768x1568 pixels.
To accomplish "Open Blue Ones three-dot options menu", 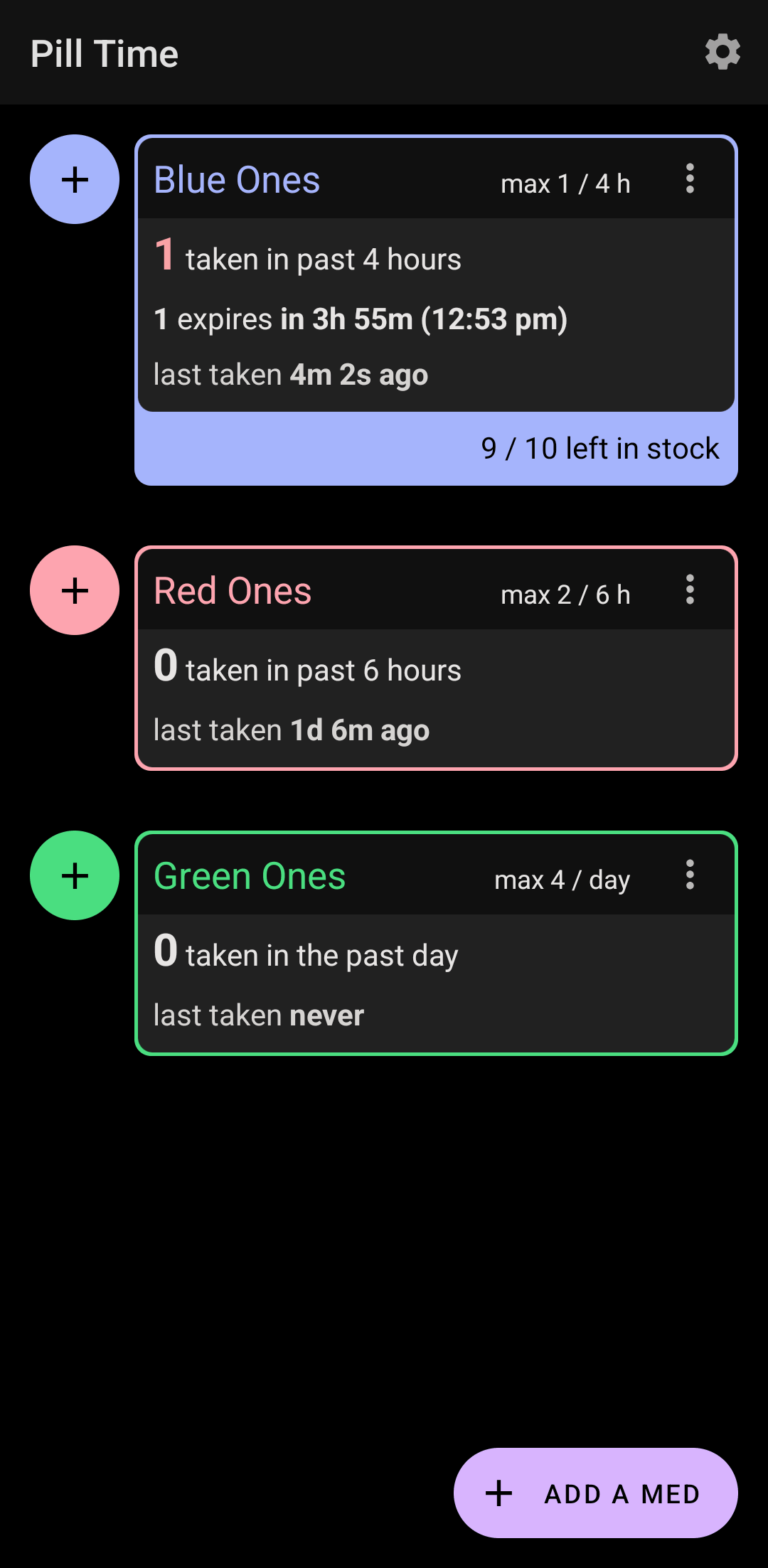I will click(690, 180).
